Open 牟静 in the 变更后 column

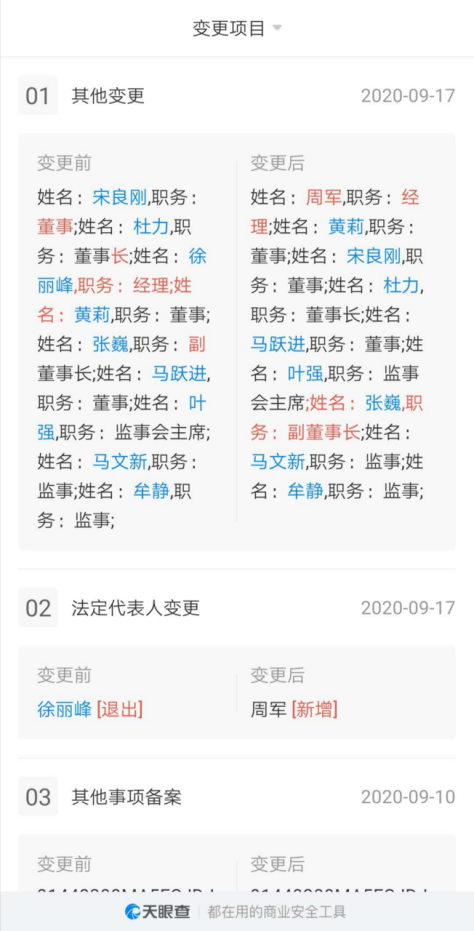305,491
